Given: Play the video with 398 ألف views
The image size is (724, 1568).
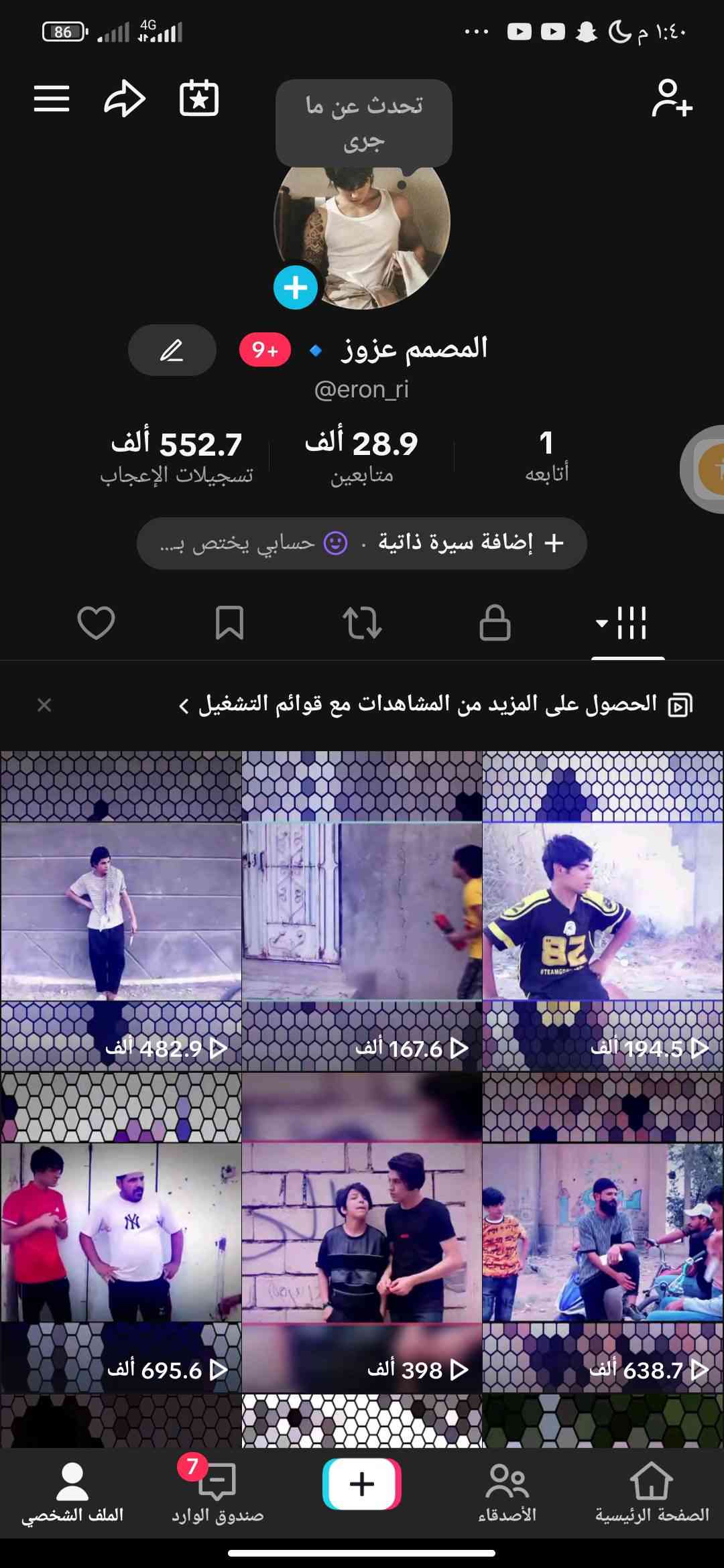Looking at the screenshot, I should [362, 1232].
